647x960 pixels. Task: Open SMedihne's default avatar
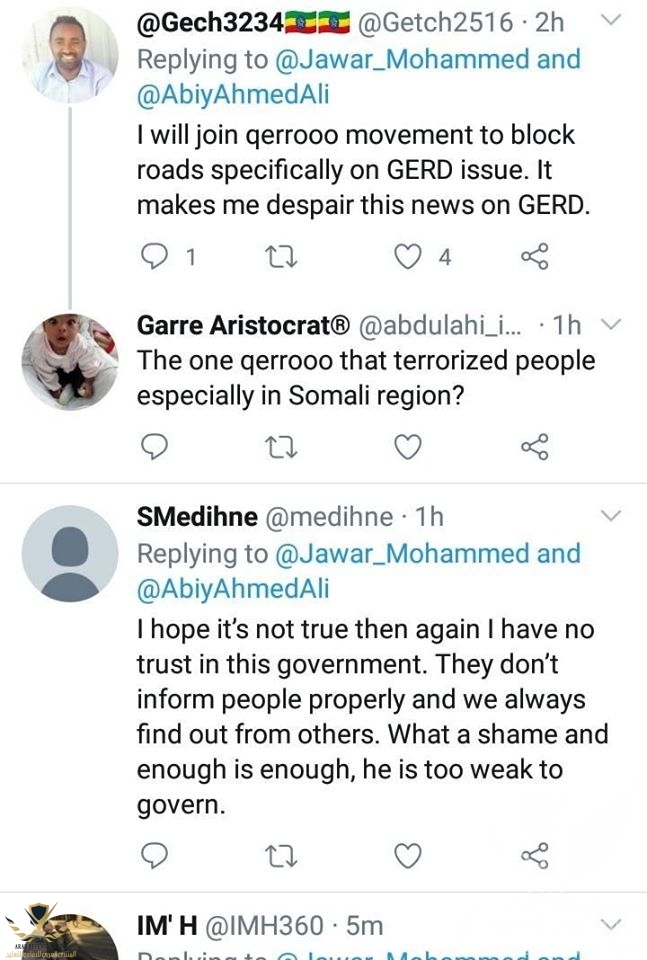(x=70, y=553)
